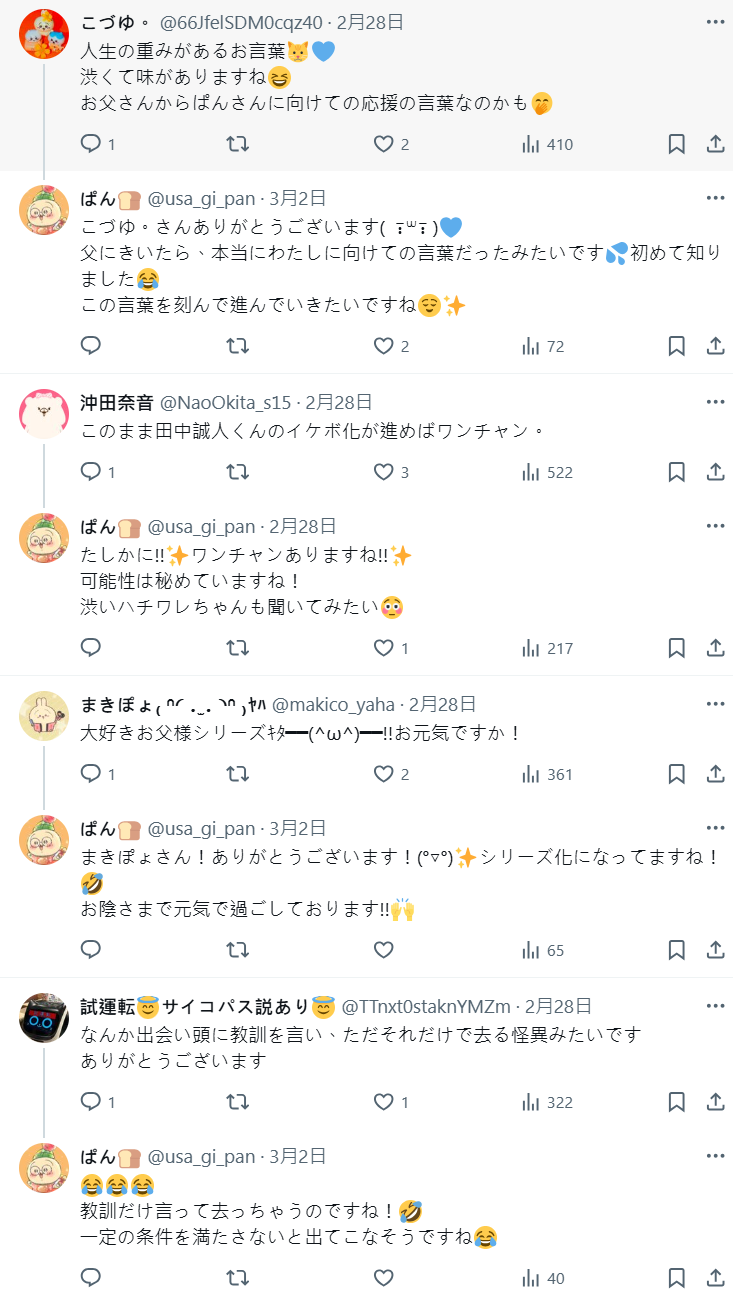Viewport: 733px width, 1295px height.
Task: Share 沖田奈音's reply
Action: (x=715, y=472)
